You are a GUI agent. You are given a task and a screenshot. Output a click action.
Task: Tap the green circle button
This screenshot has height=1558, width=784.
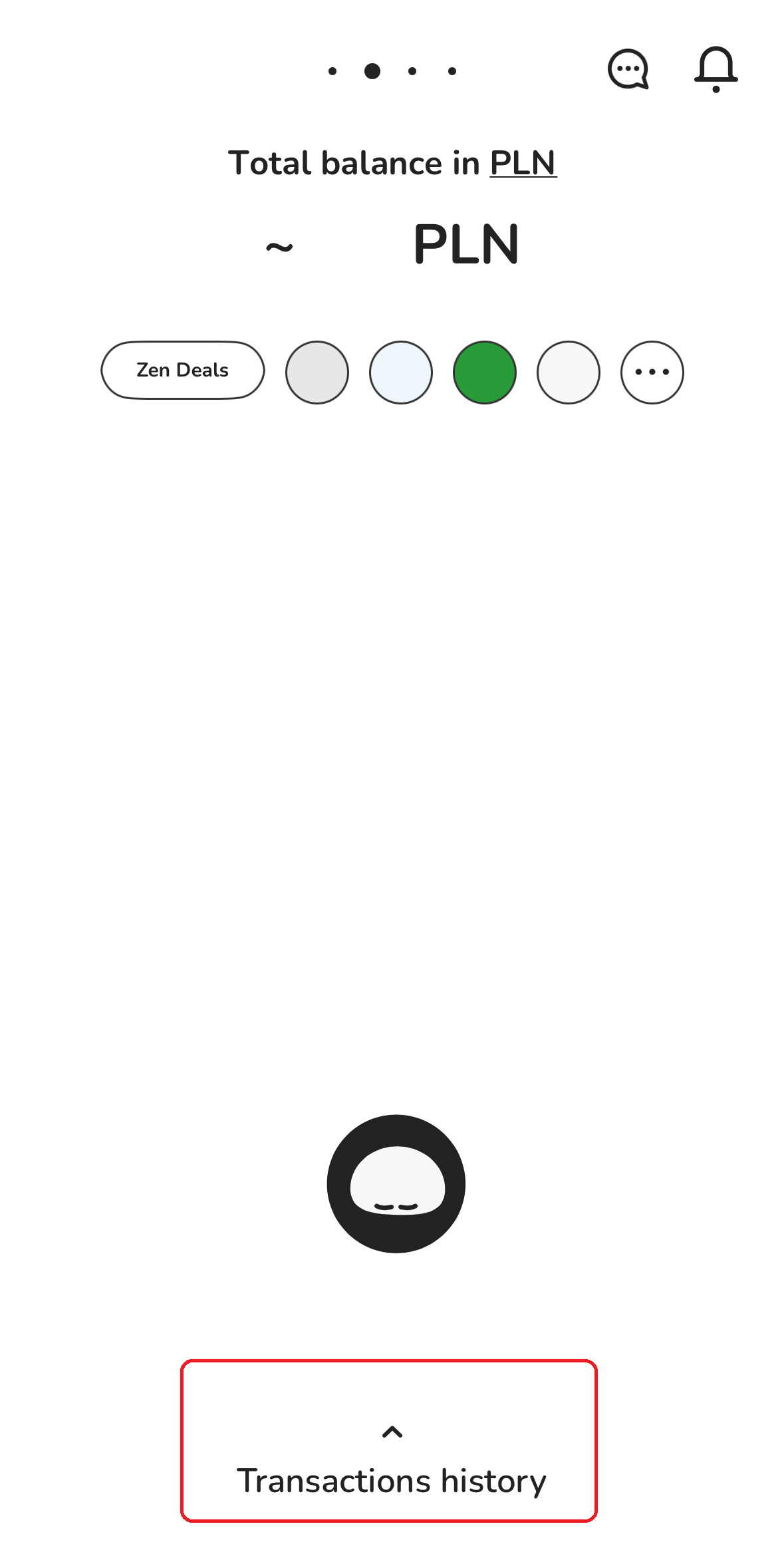(485, 373)
